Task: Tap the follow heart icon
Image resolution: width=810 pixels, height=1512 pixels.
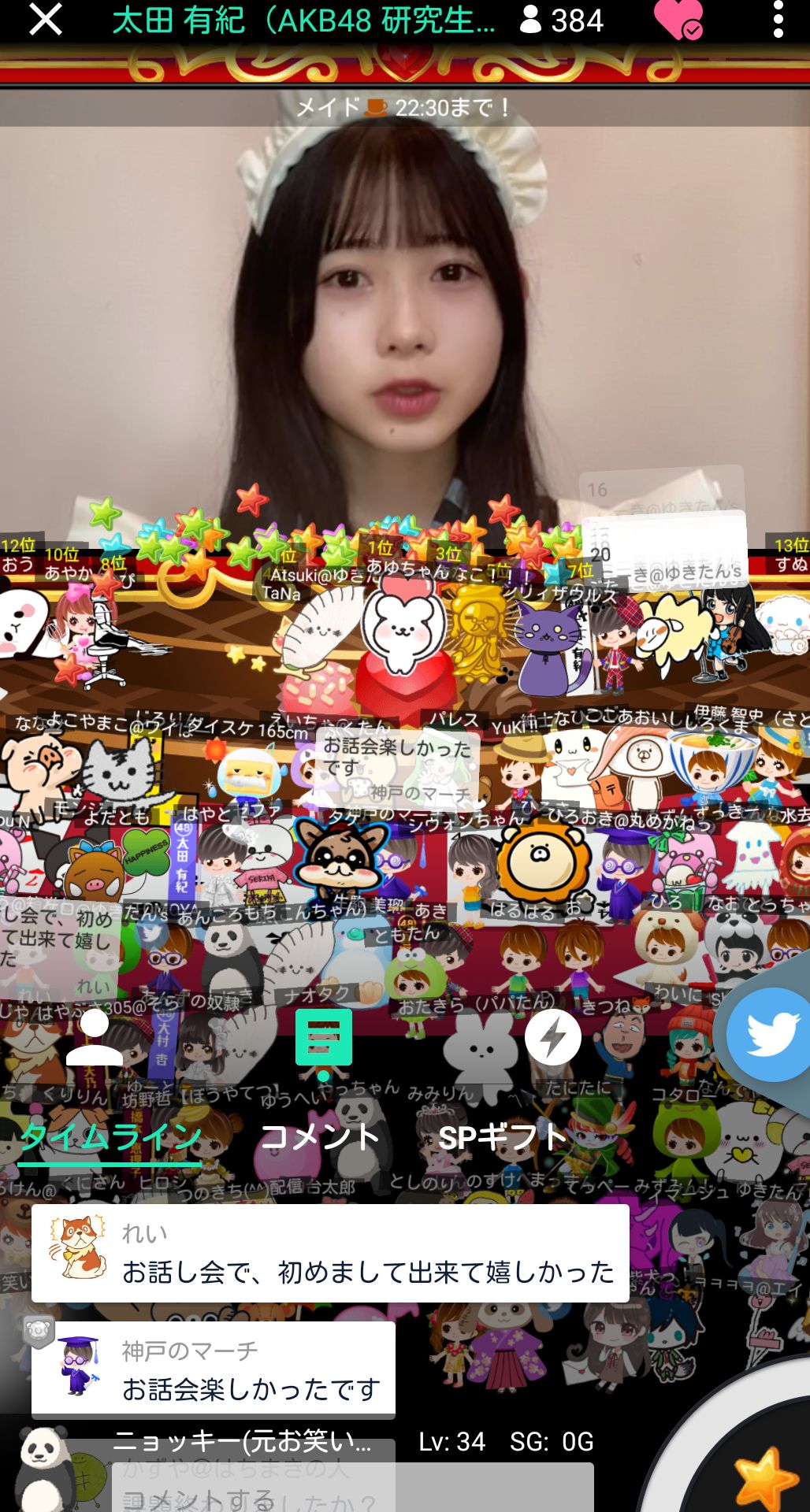Action: [678, 20]
